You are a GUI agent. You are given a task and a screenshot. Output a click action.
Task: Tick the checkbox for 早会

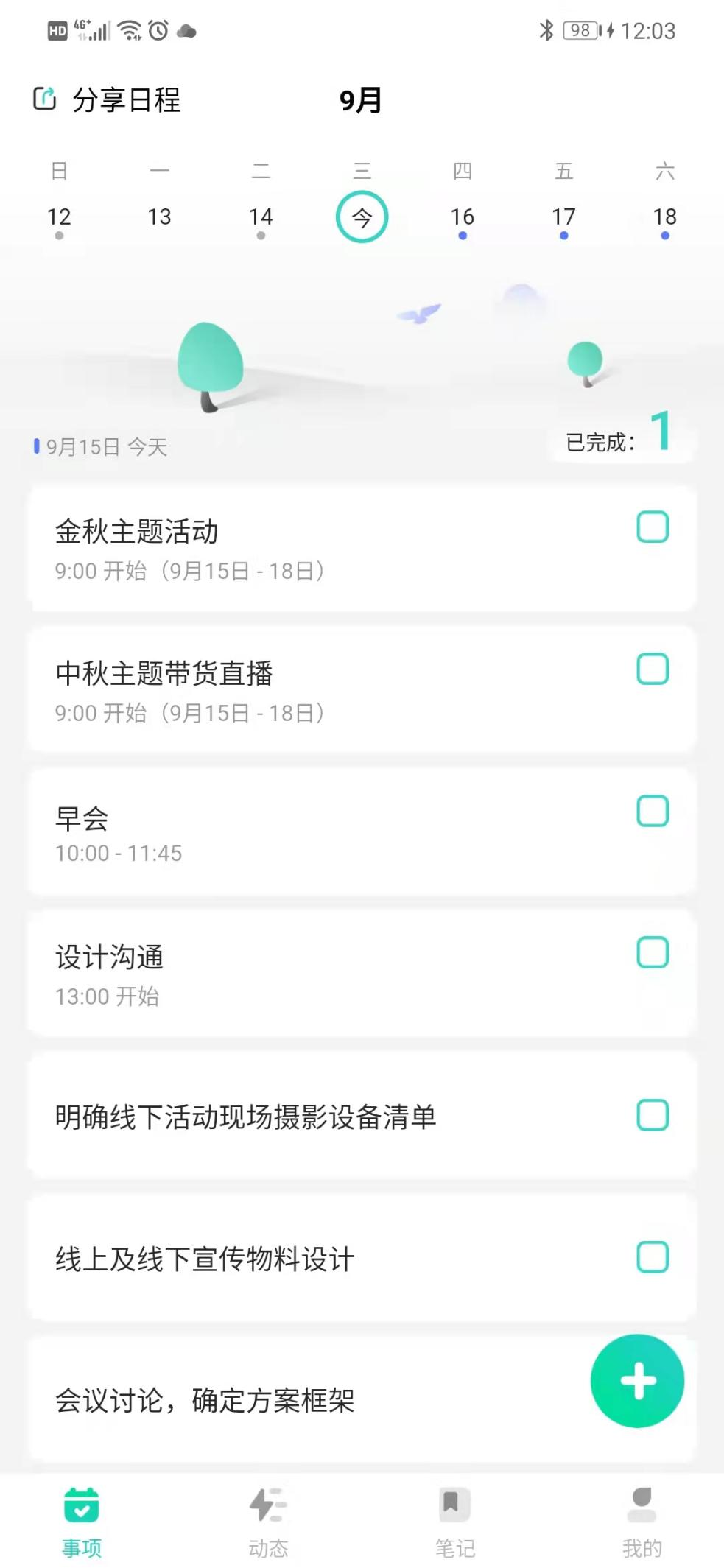coord(653,811)
